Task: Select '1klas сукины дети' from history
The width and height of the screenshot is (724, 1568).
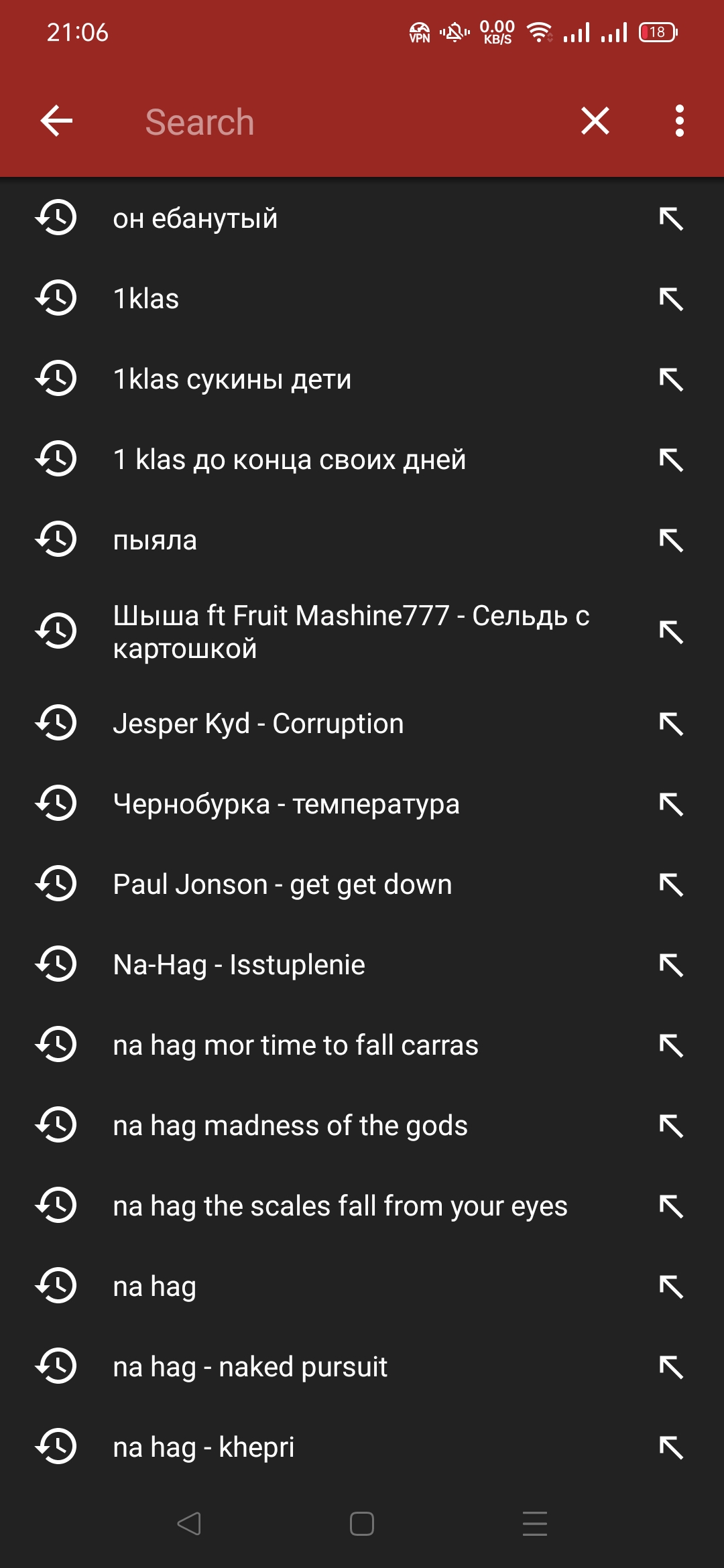Action: point(362,379)
